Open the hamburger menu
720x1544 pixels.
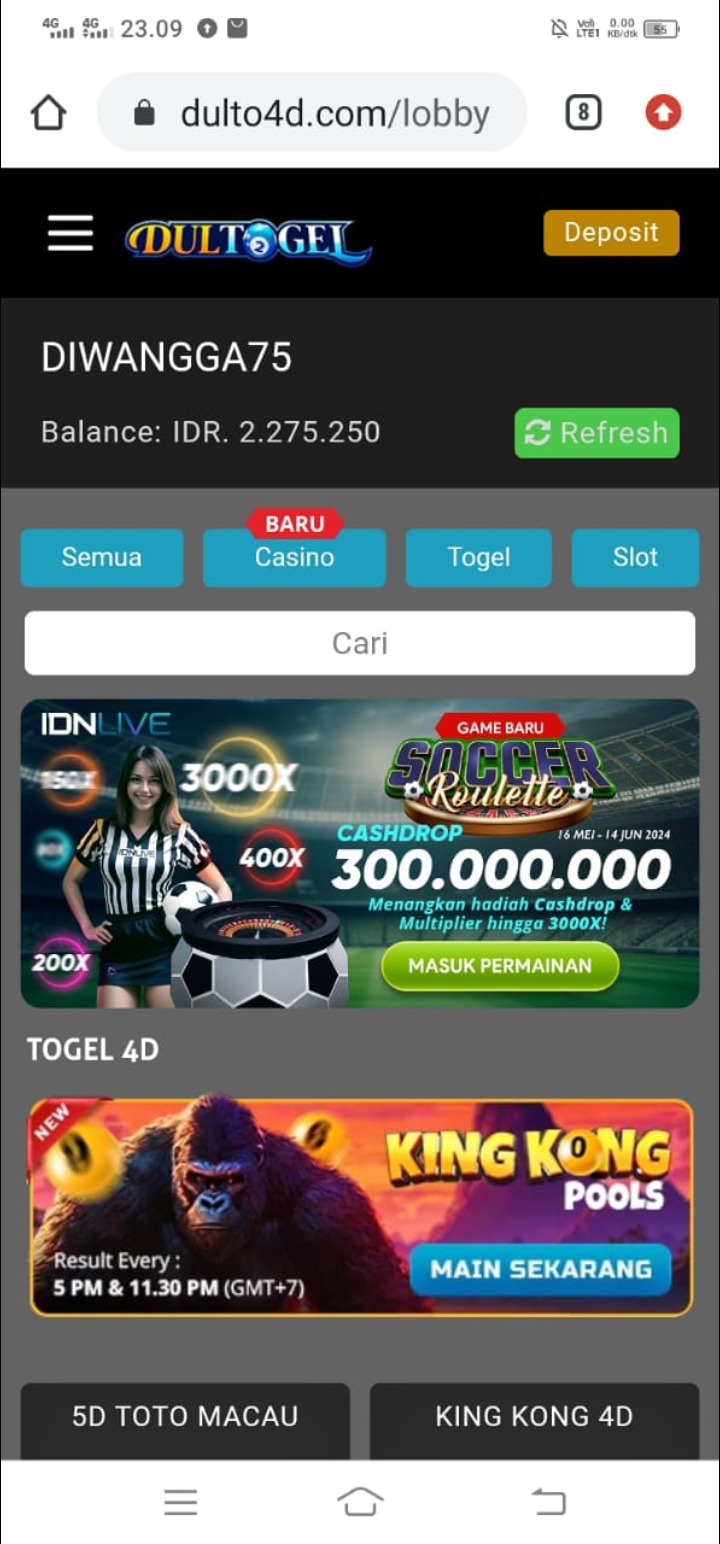(70, 233)
